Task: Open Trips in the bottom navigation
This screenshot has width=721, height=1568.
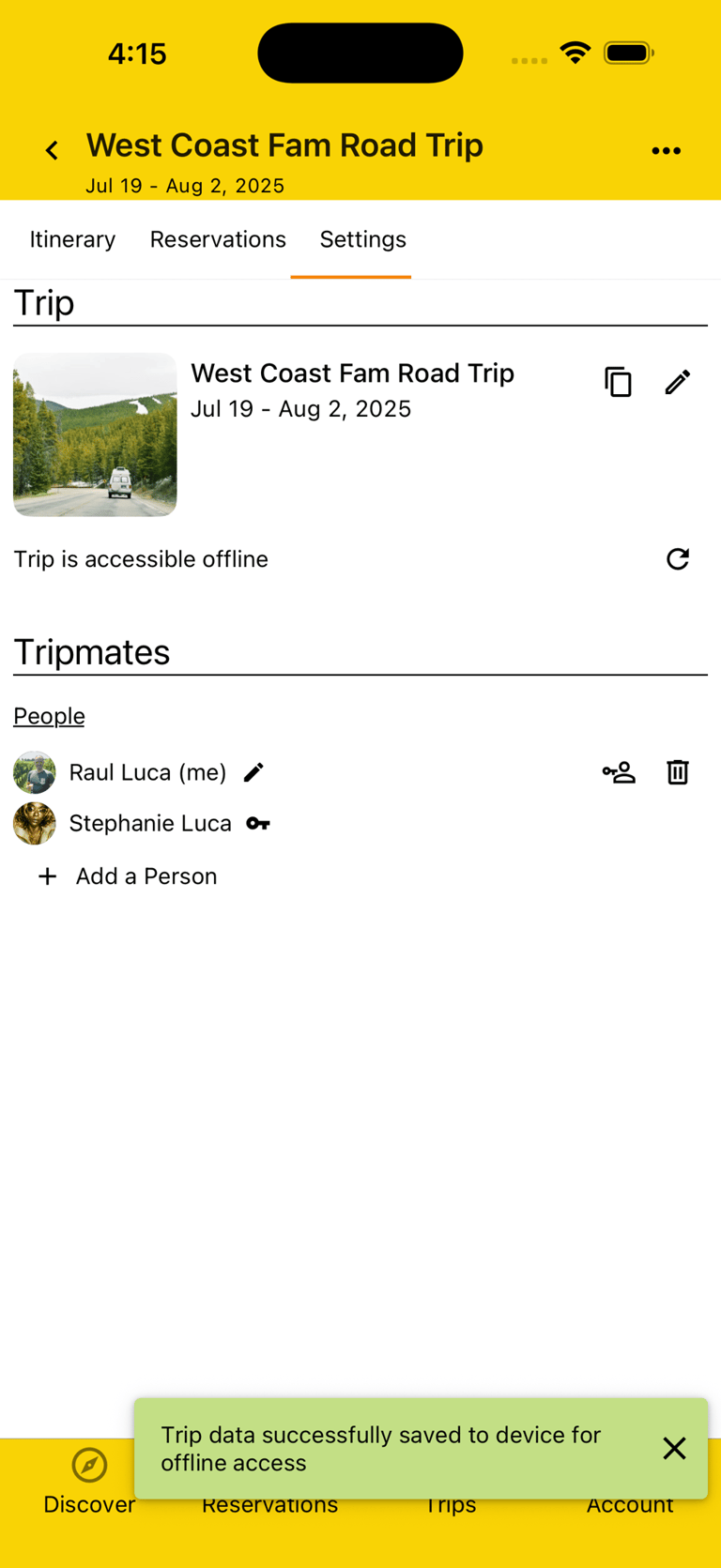Action: point(450,1504)
